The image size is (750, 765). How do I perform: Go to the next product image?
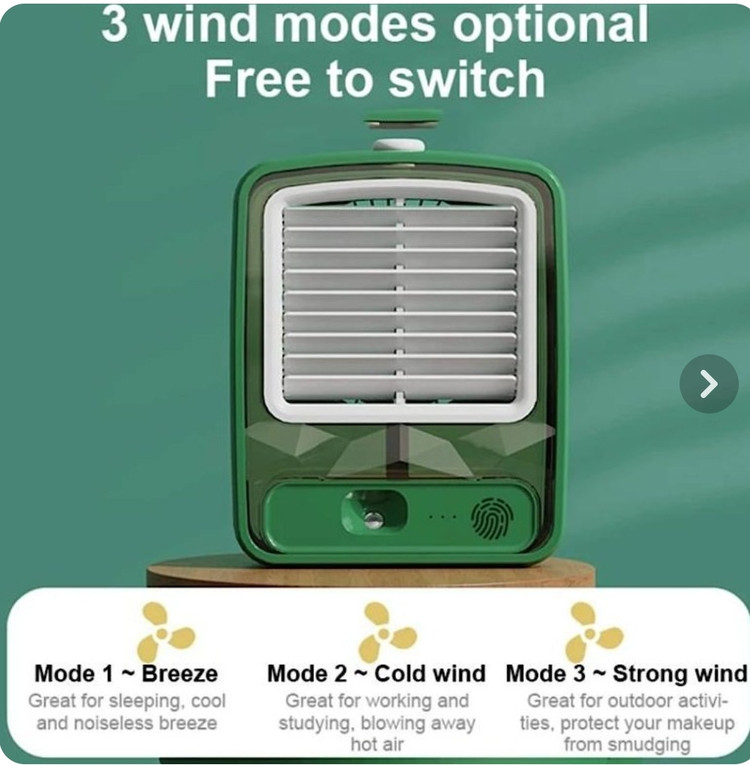click(x=709, y=384)
